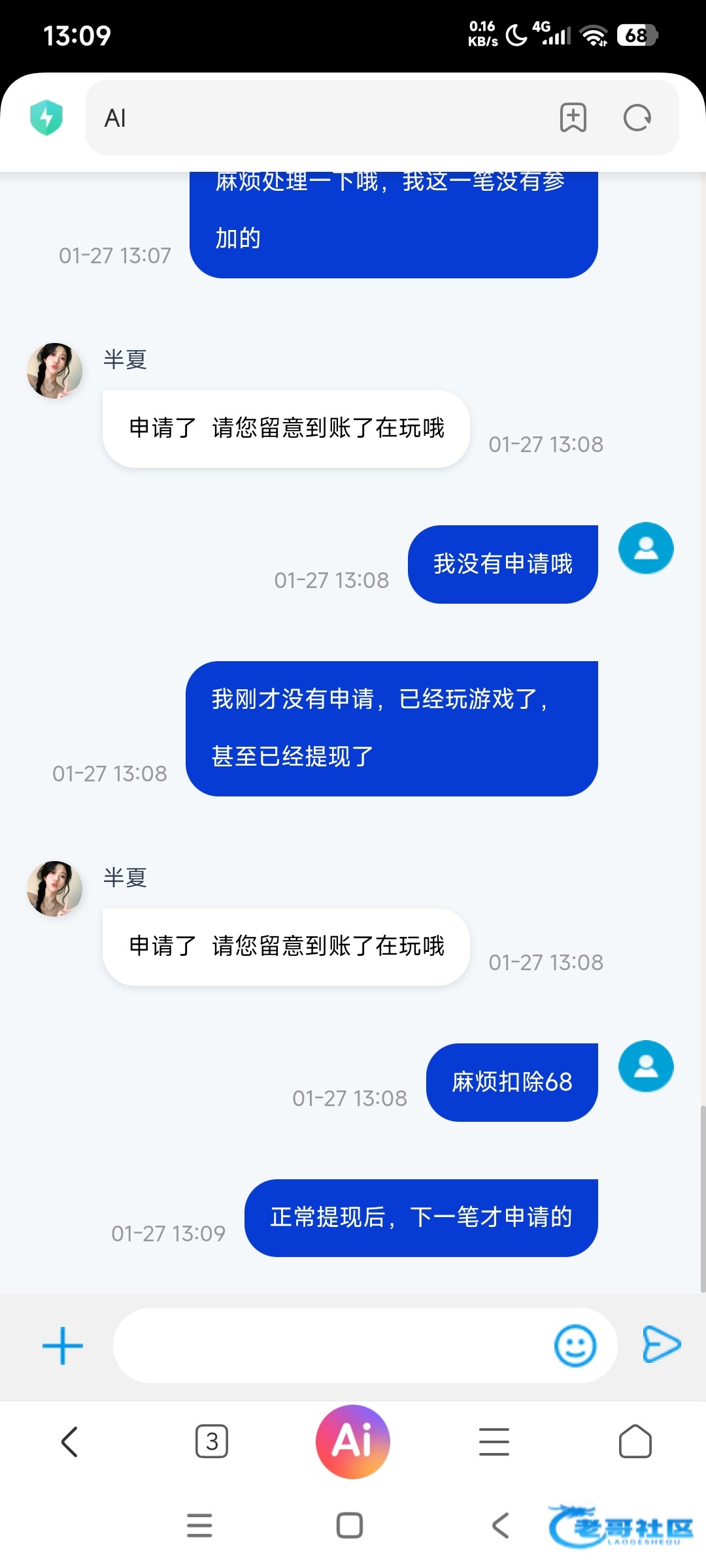Open the browser menu
Image resolution: width=706 pixels, height=1568 pixels.
(494, 1442)
